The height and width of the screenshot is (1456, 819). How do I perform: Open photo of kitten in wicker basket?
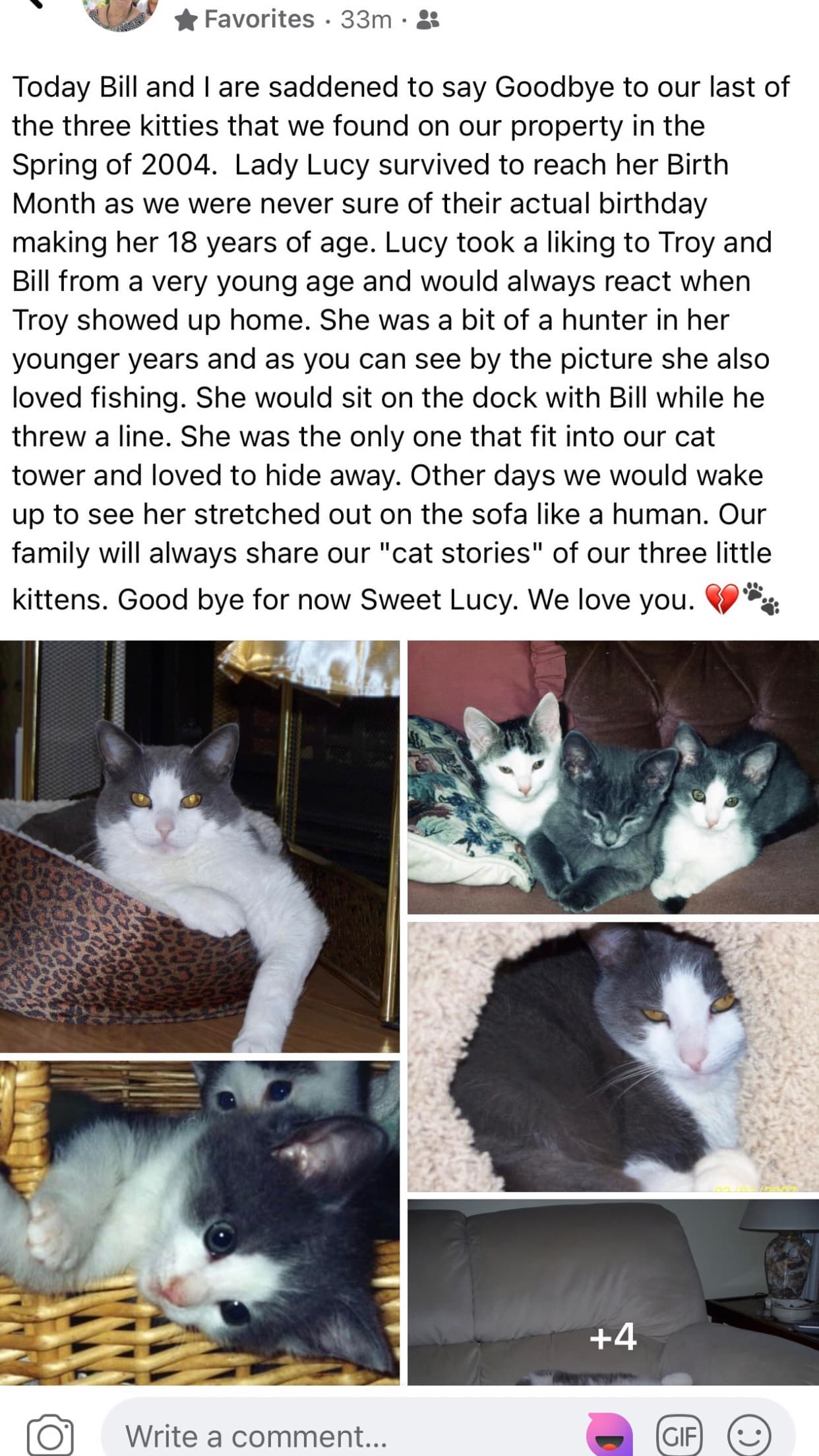[x=199, y=1223]
